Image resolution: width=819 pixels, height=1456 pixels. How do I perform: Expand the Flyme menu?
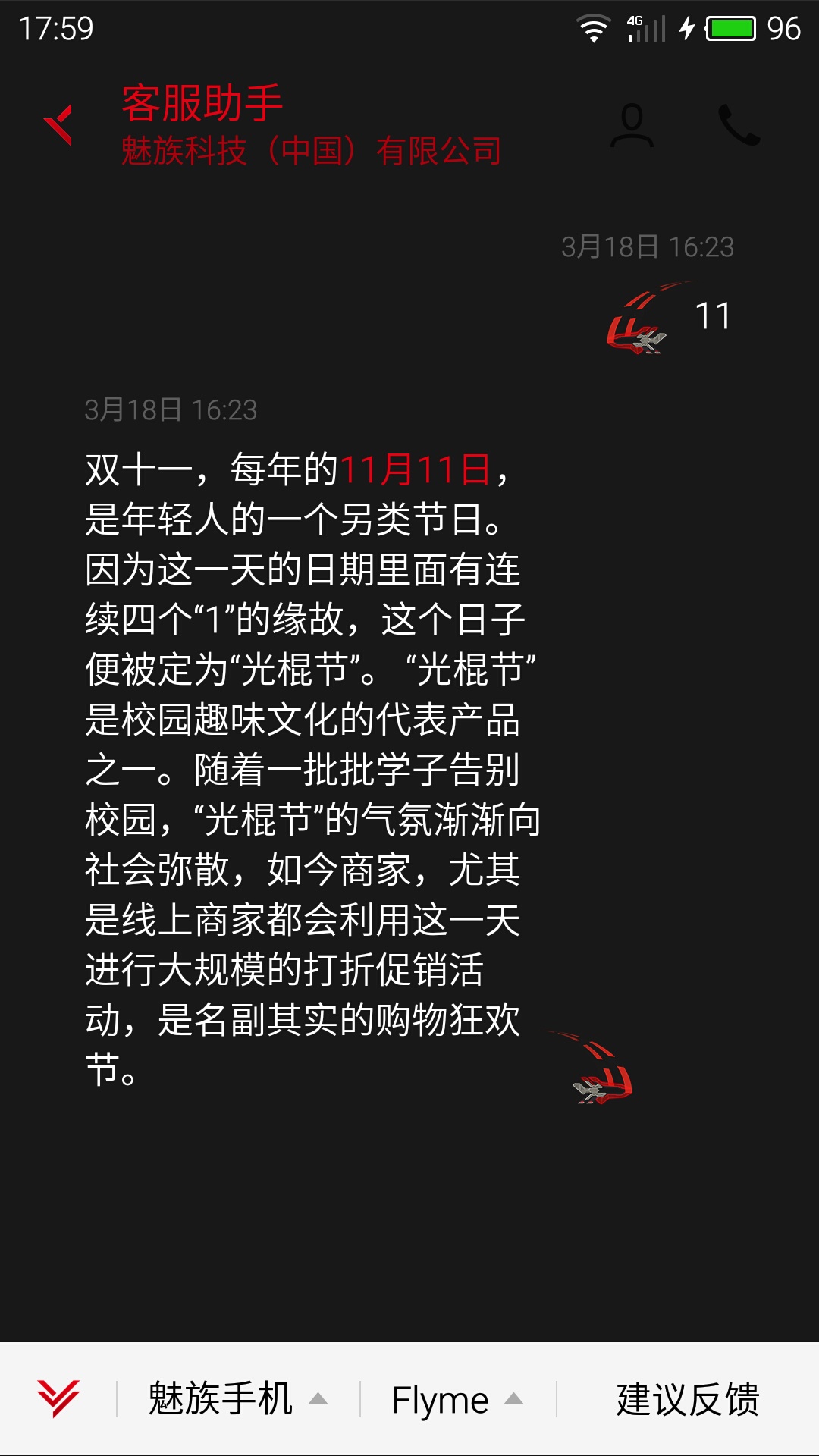[458, 1399]
